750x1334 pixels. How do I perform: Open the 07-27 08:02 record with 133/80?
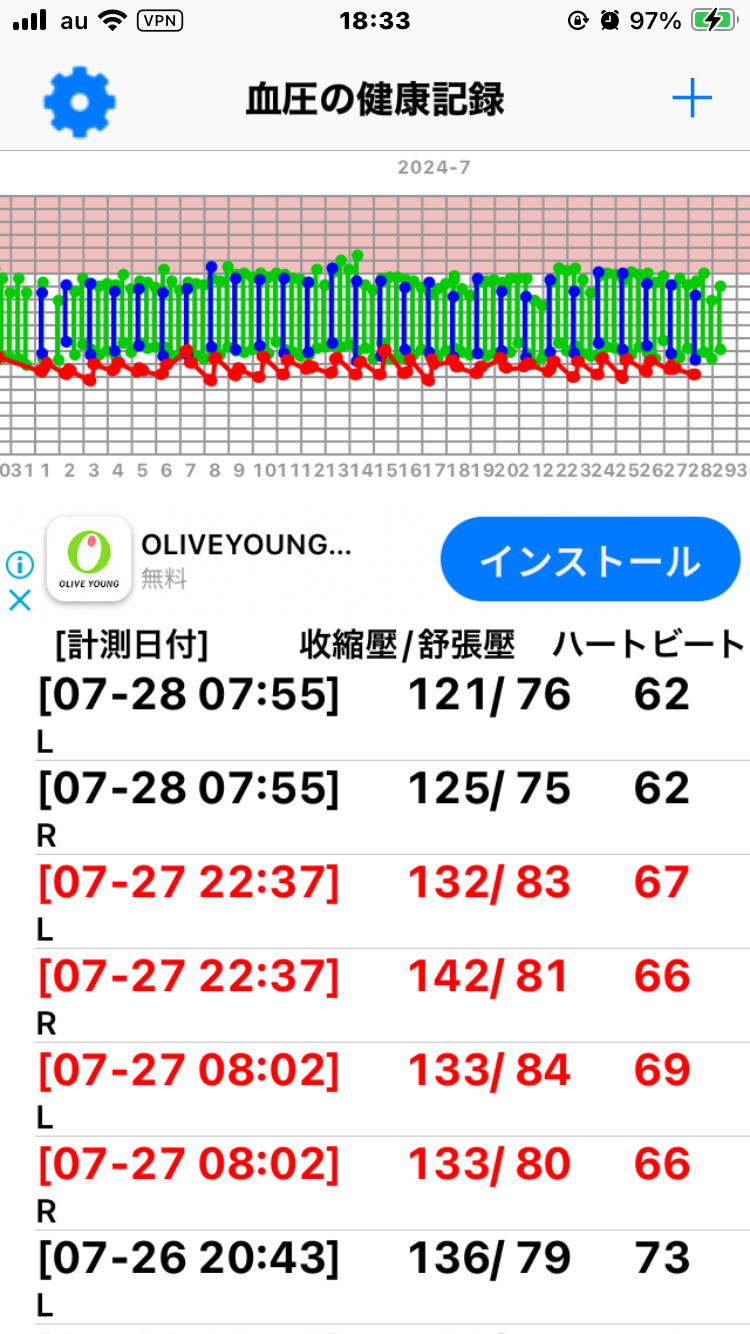pos(375,1183)
